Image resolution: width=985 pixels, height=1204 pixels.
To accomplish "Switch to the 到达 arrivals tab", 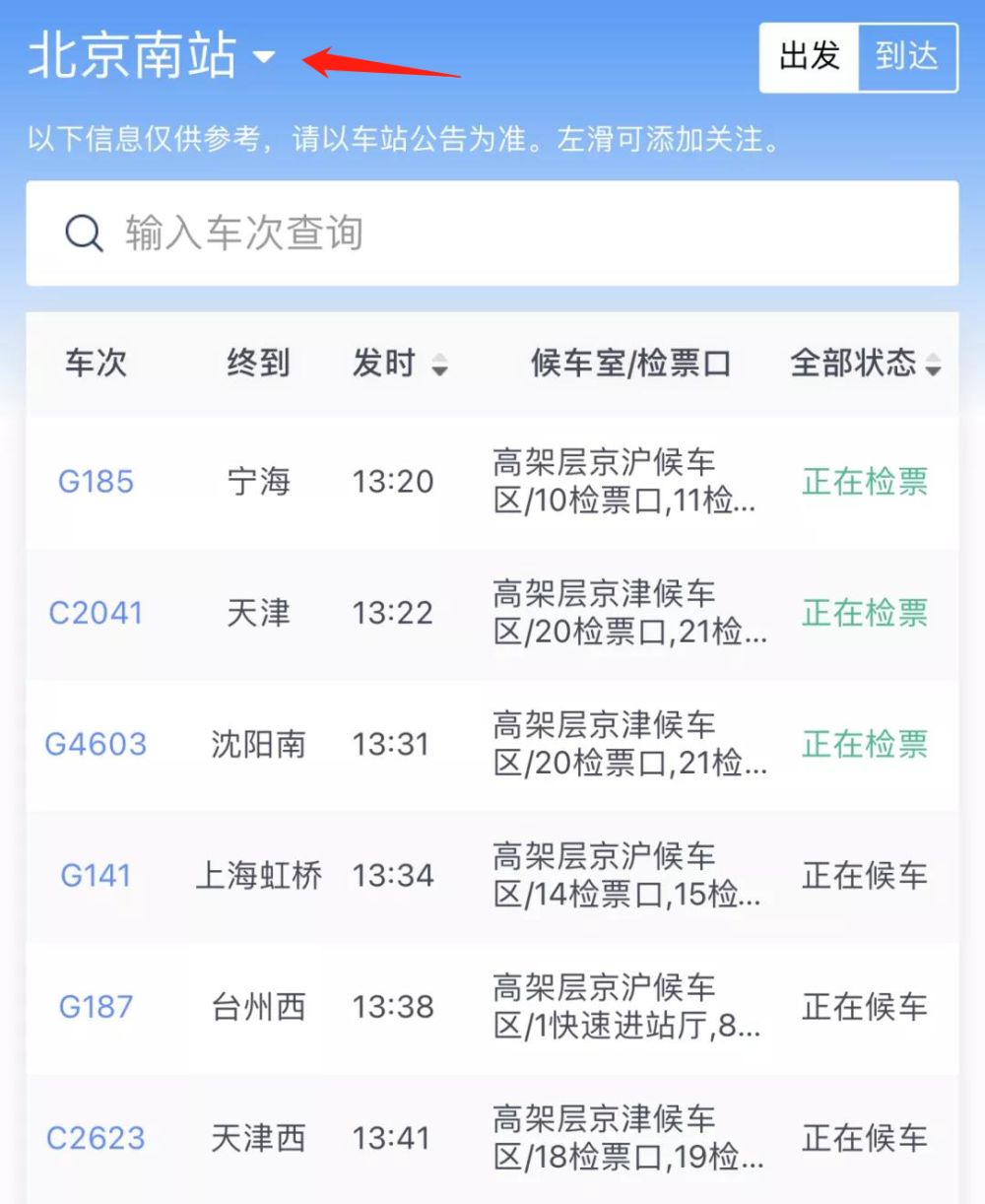I will point(907,57).
